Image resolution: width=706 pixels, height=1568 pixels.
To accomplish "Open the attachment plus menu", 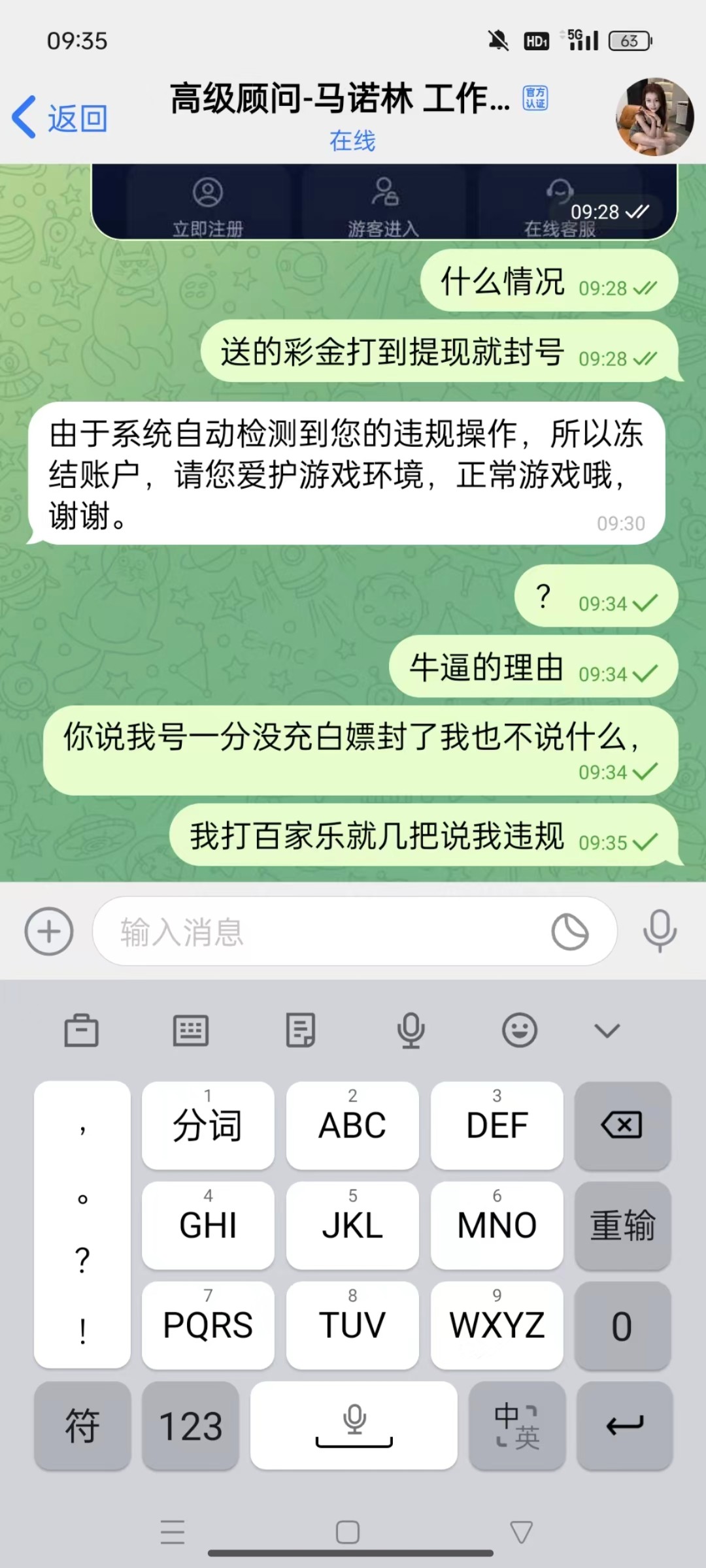I will [x=49, y=931].
